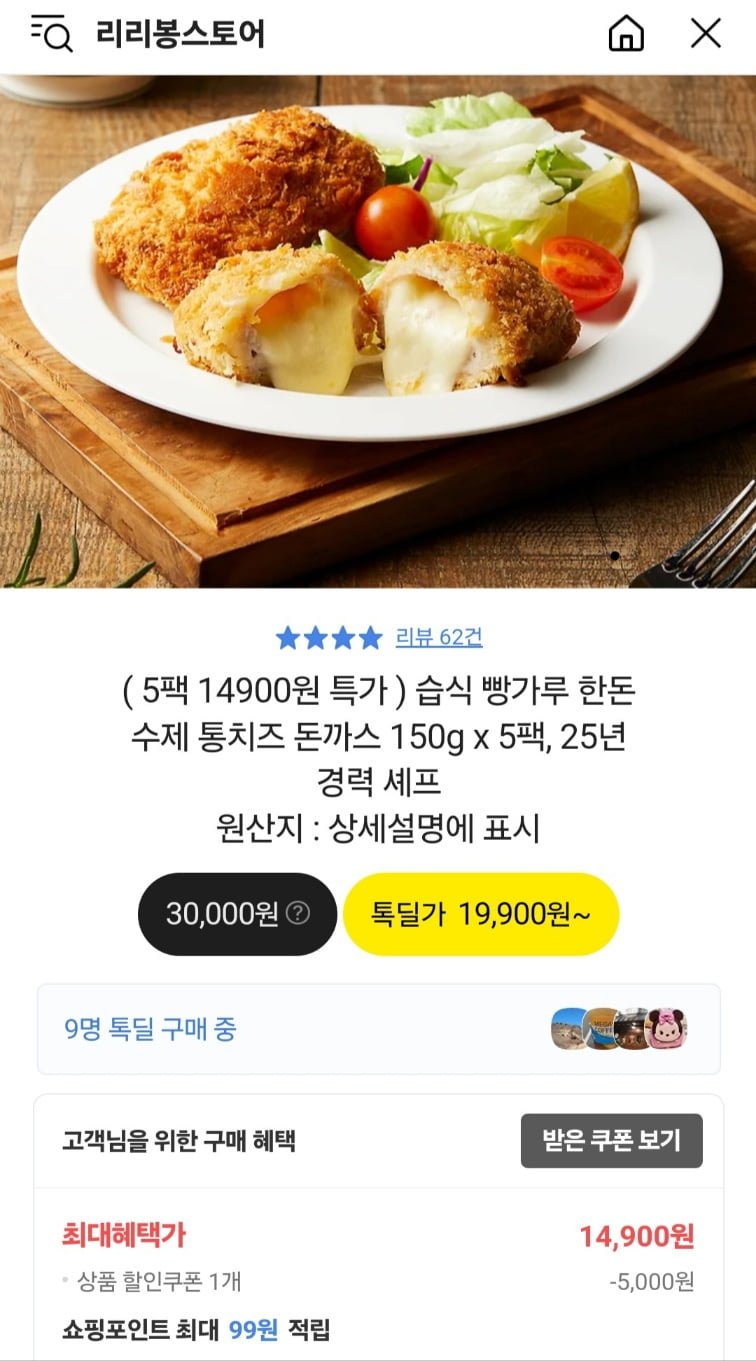Select the 톡딜가 19,900원 button
The height and width of the screenshot is (1361, 756).
coord(480,914)
